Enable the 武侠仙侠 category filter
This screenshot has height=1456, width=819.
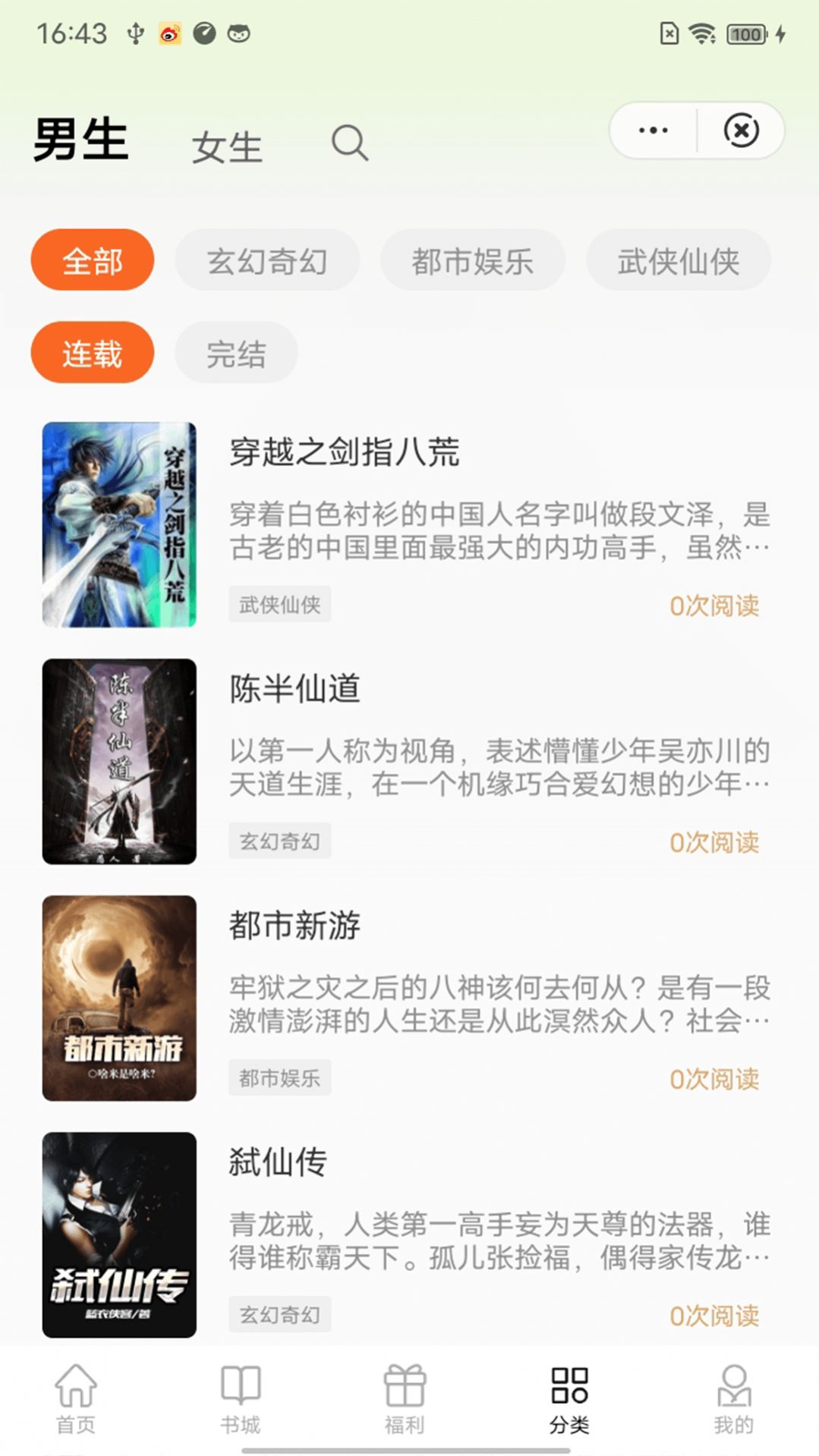click(x=679, y=259)
